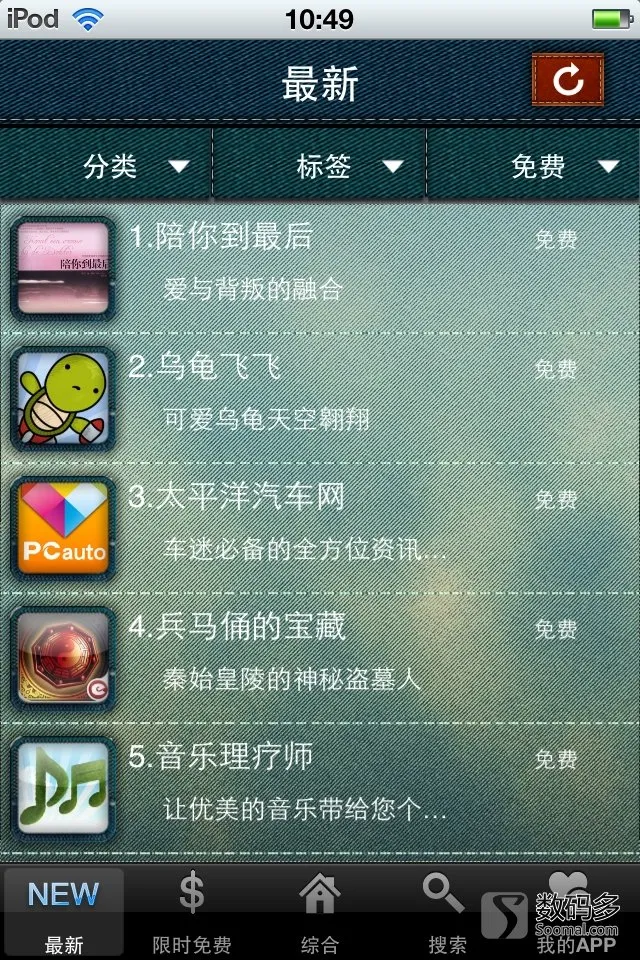This screenshot has height=960, width=640.
Task: View details for 太平洋汽车网
Action: (x=320, y=527)
